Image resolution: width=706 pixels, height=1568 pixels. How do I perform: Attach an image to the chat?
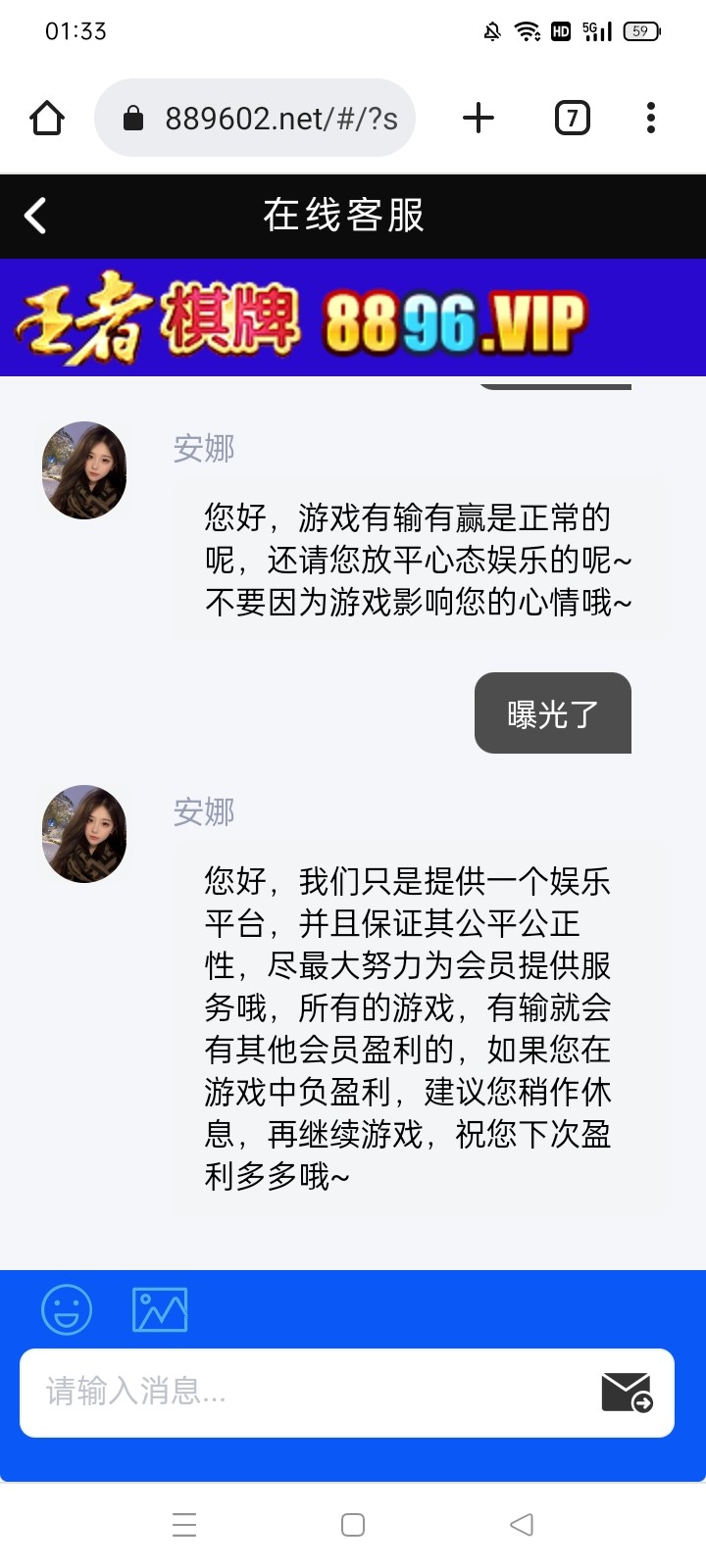click(160, 1309)
